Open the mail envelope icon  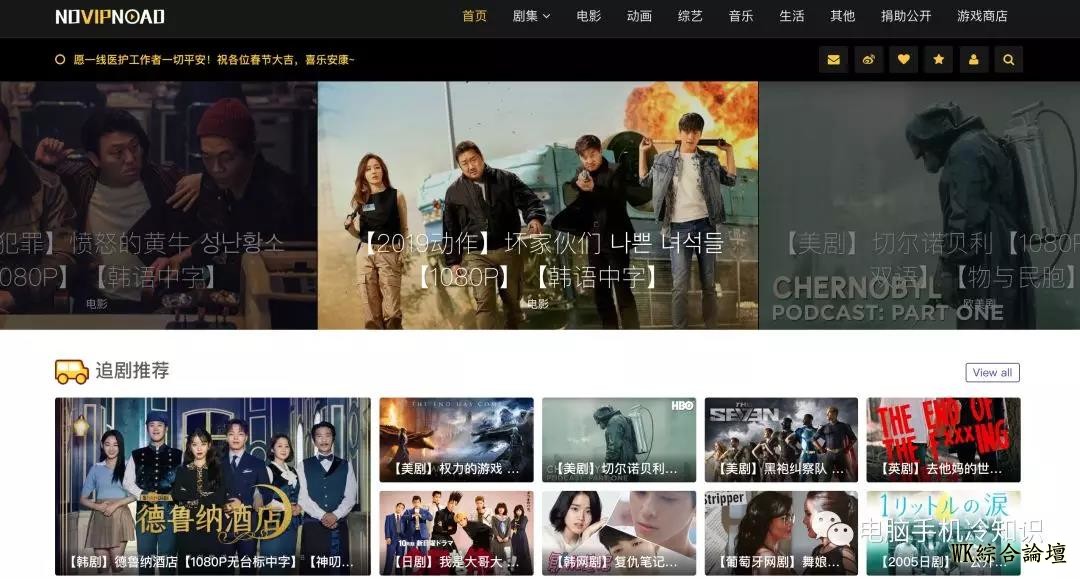[x=833, y=60]
